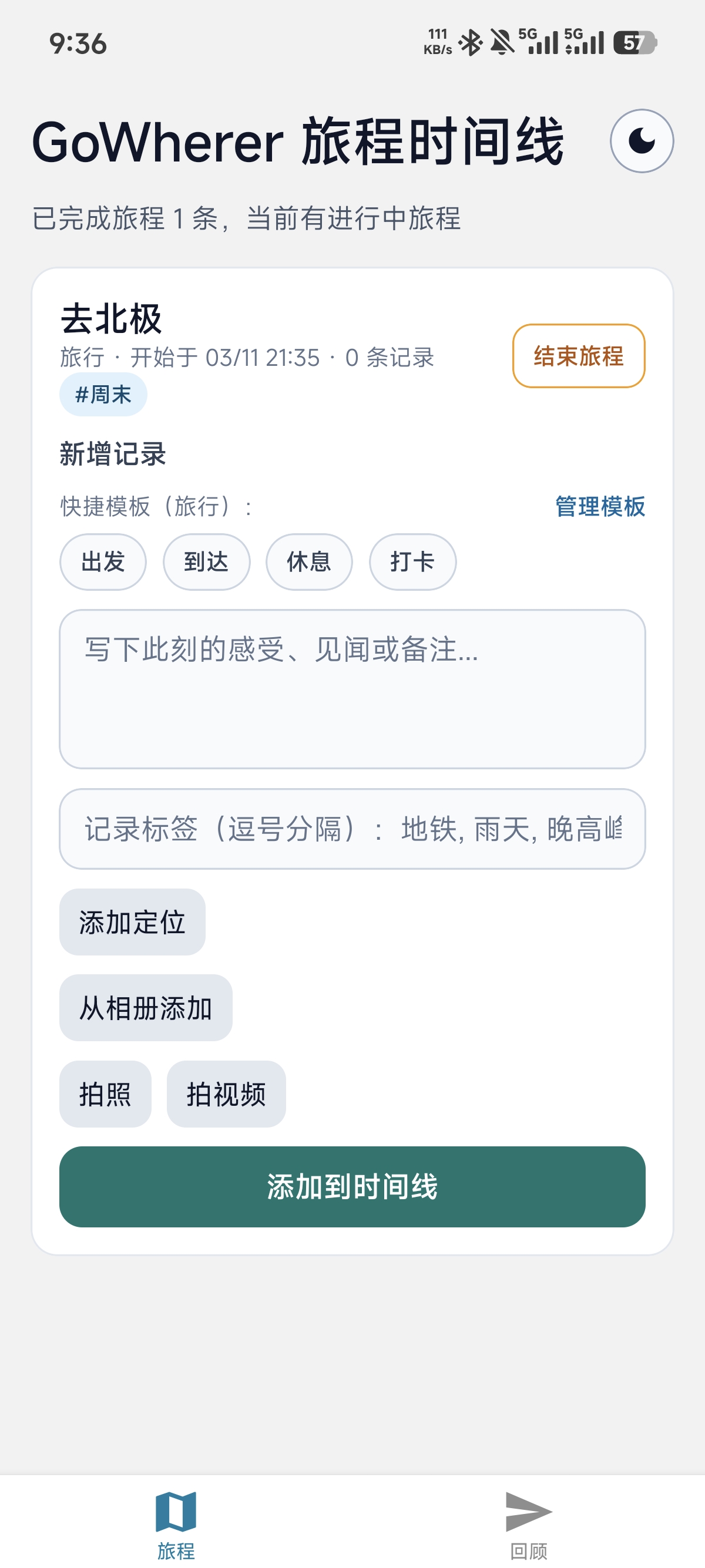Focus the note field 写下此刻的感受
This screenshot has width=705, height=1568.
pyautogui.click(x=352, y=689)
